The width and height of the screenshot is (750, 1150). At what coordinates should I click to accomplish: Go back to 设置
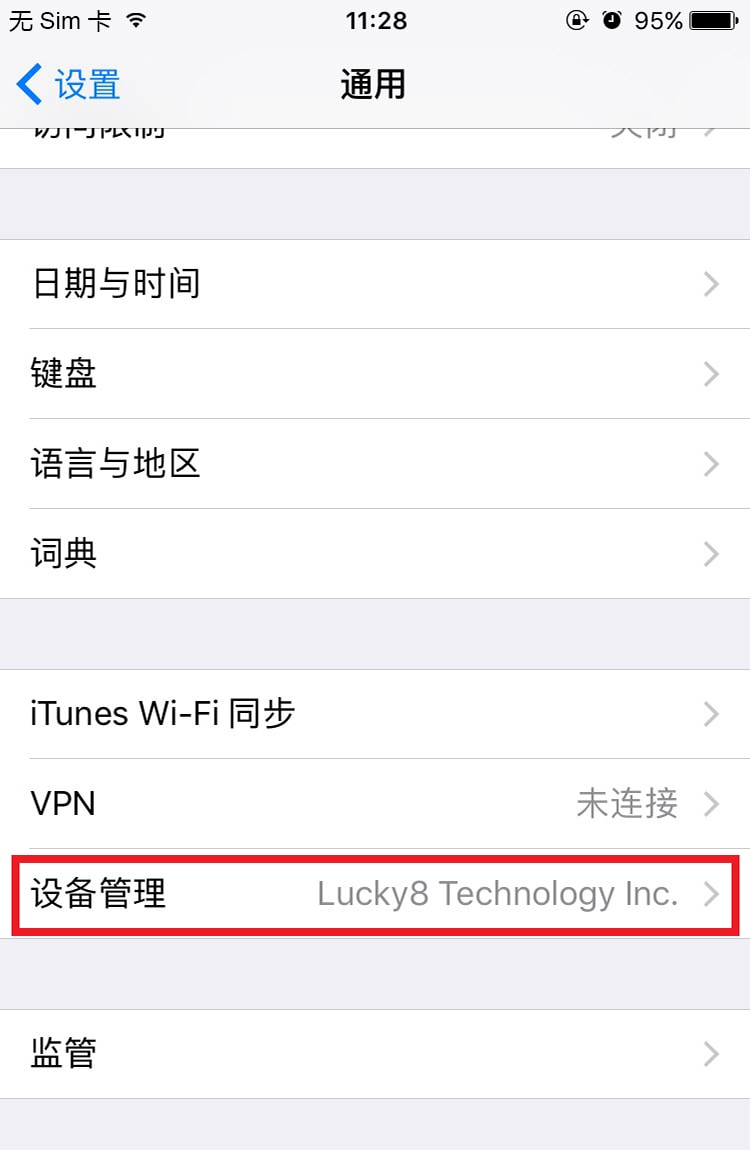pos(70,84)
